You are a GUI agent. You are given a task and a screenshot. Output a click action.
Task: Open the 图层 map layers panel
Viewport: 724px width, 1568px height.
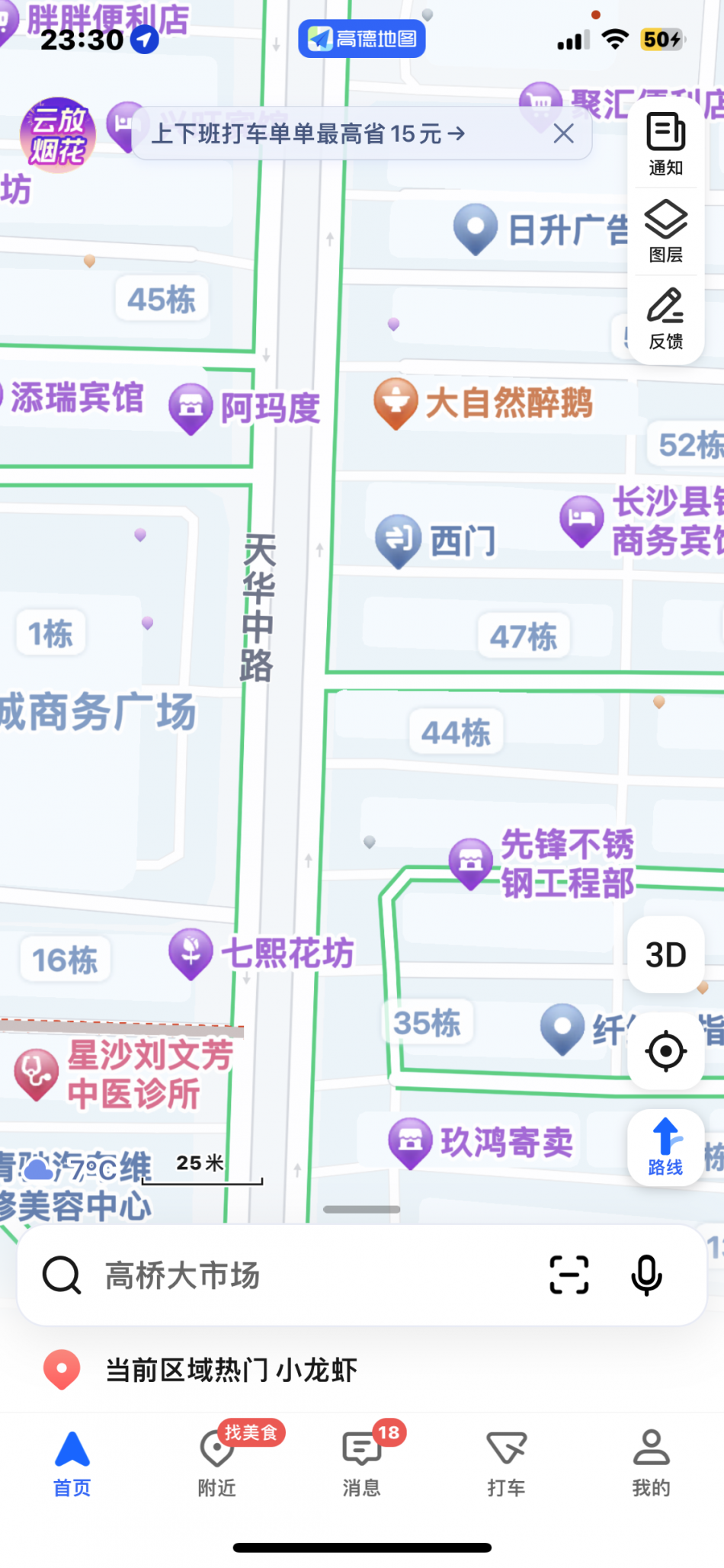coord(665,231)
